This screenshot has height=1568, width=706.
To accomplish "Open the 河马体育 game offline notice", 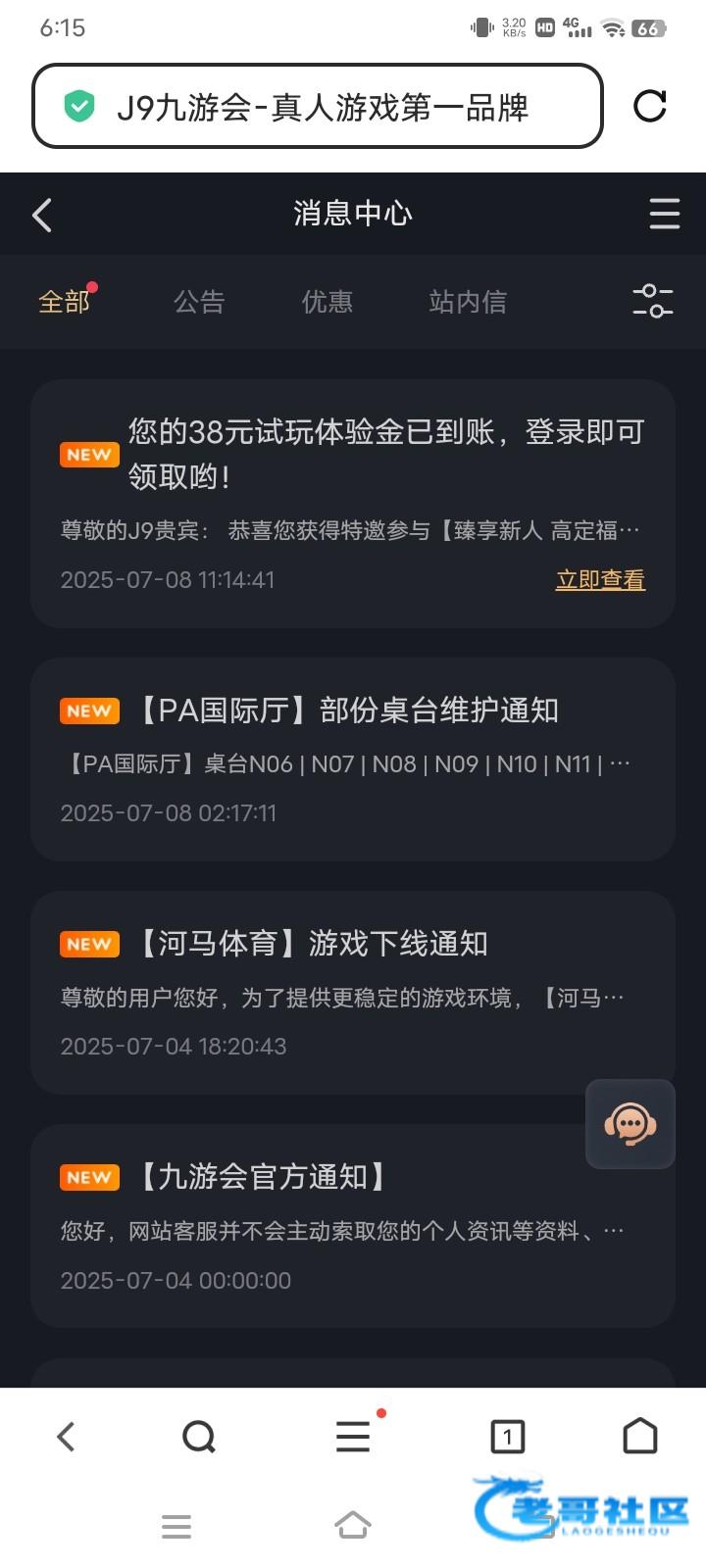I will pos(313,944).
